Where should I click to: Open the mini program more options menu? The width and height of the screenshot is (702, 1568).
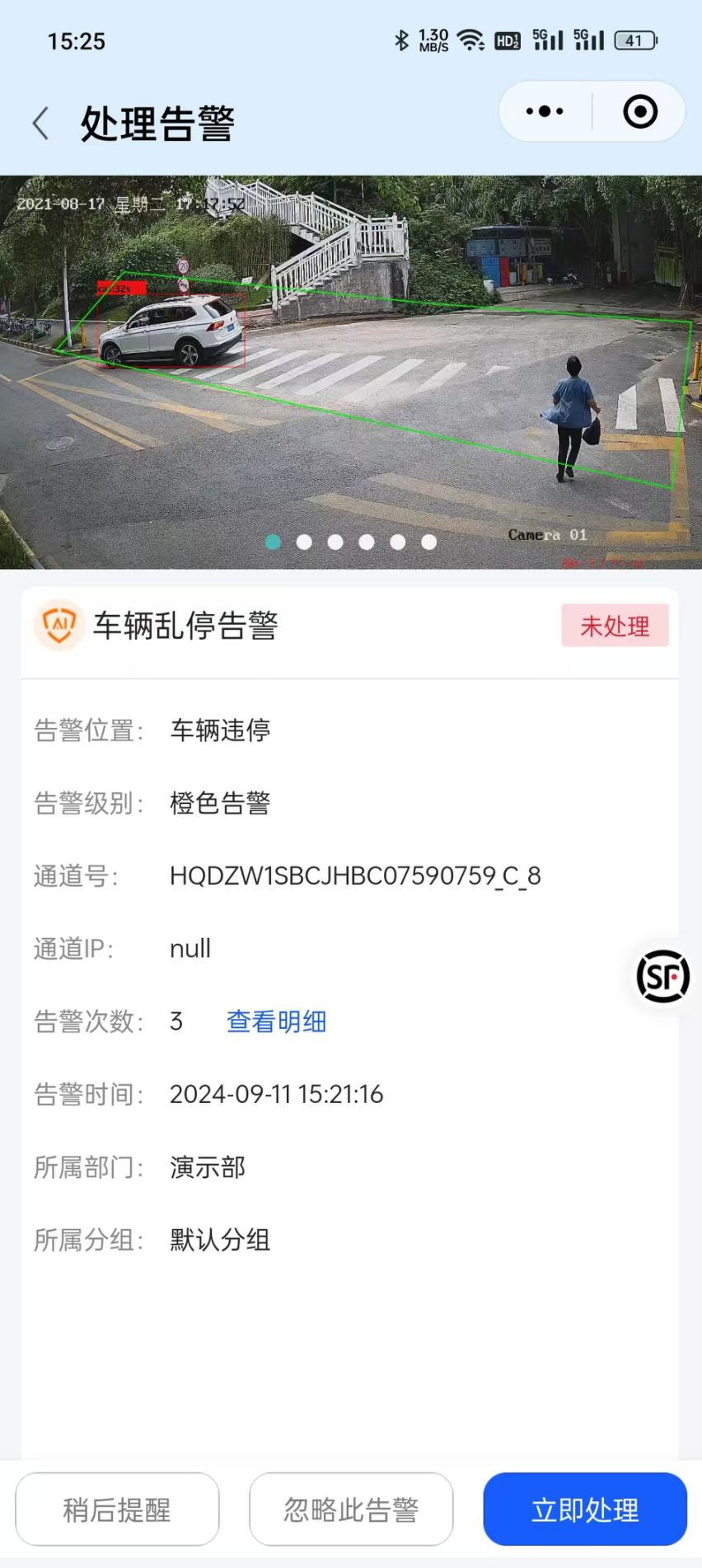(545, 111)
